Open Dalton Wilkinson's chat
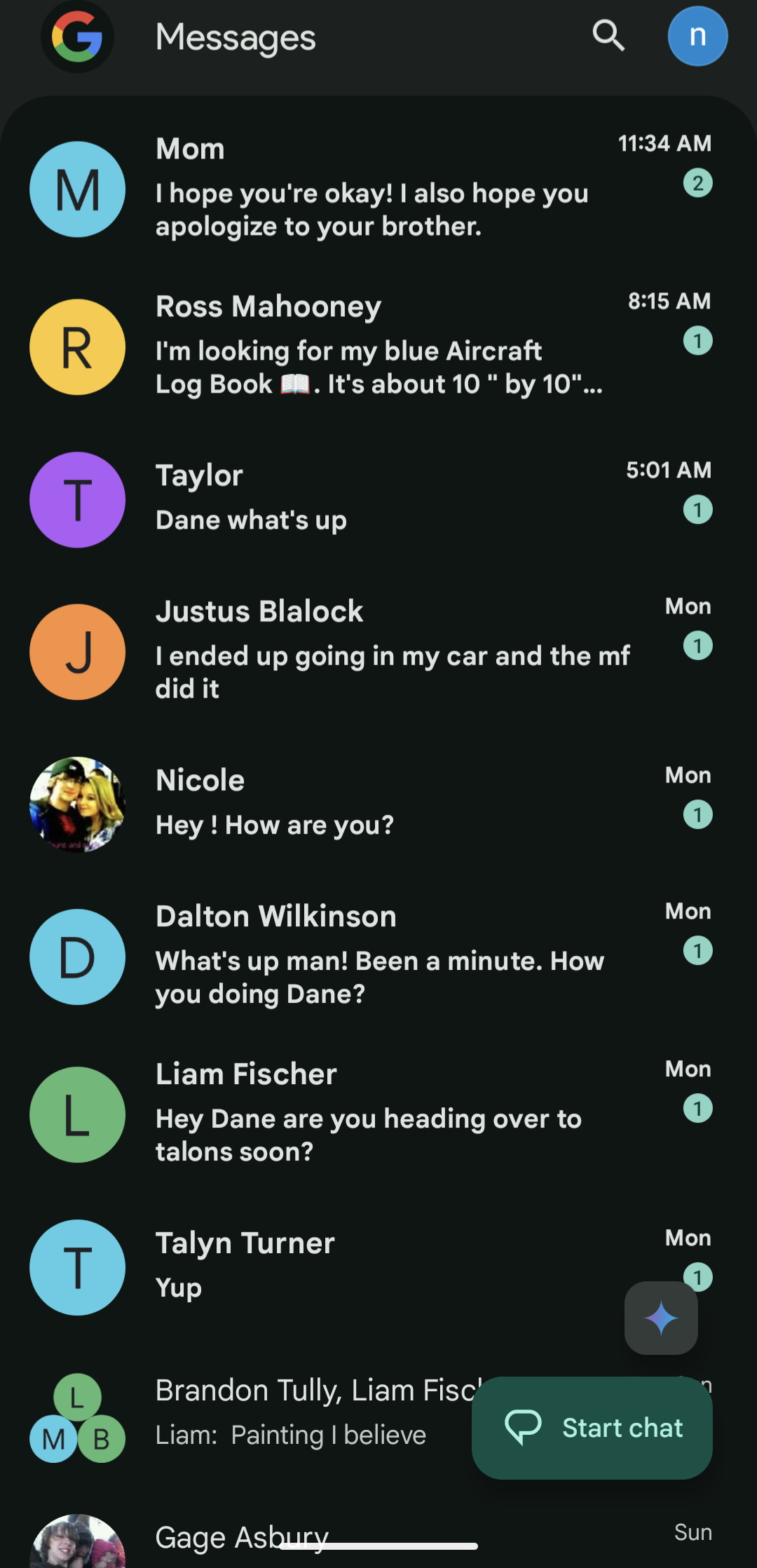The height and width of the screenshot is (1568, 757). pos(378,957)
